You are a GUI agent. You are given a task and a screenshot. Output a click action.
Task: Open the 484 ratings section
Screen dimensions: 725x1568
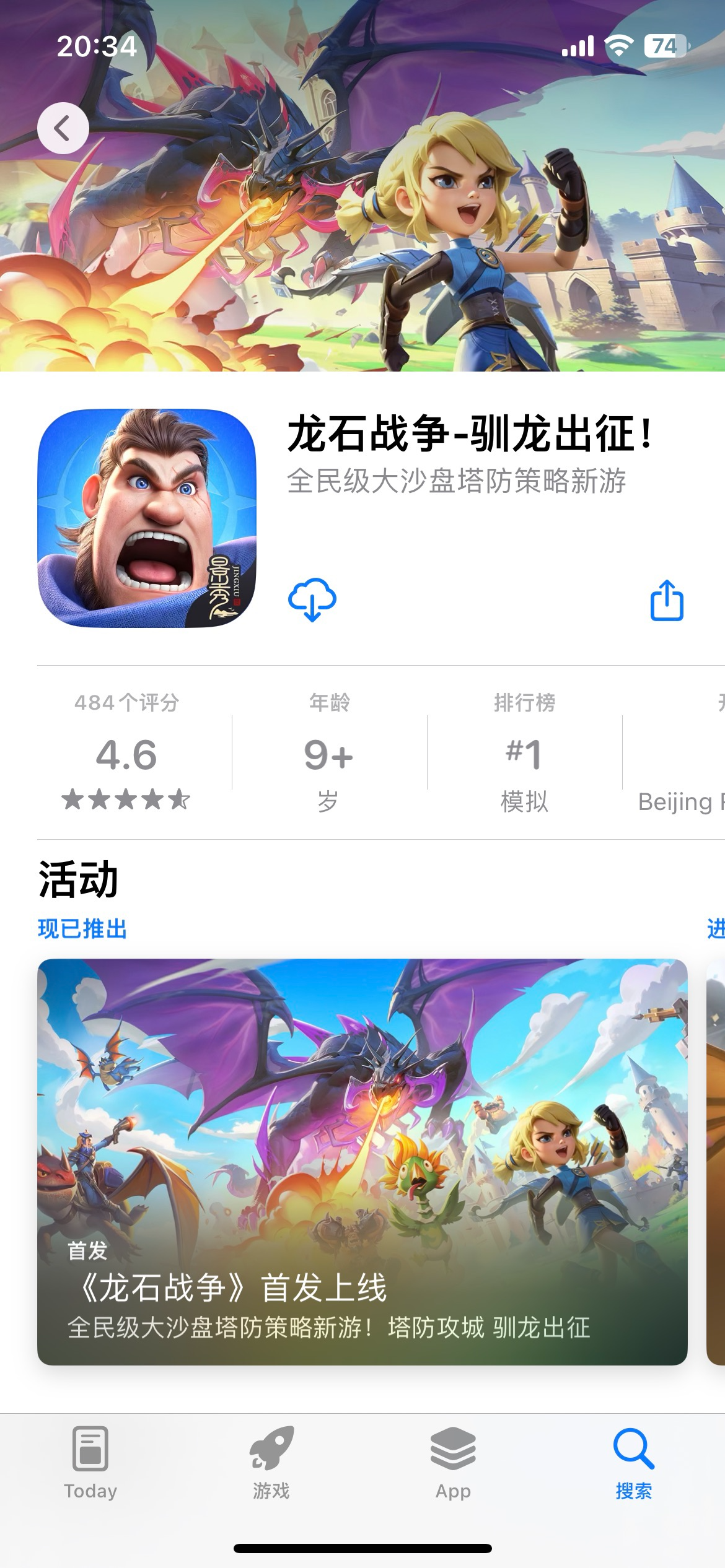(126, 752)
